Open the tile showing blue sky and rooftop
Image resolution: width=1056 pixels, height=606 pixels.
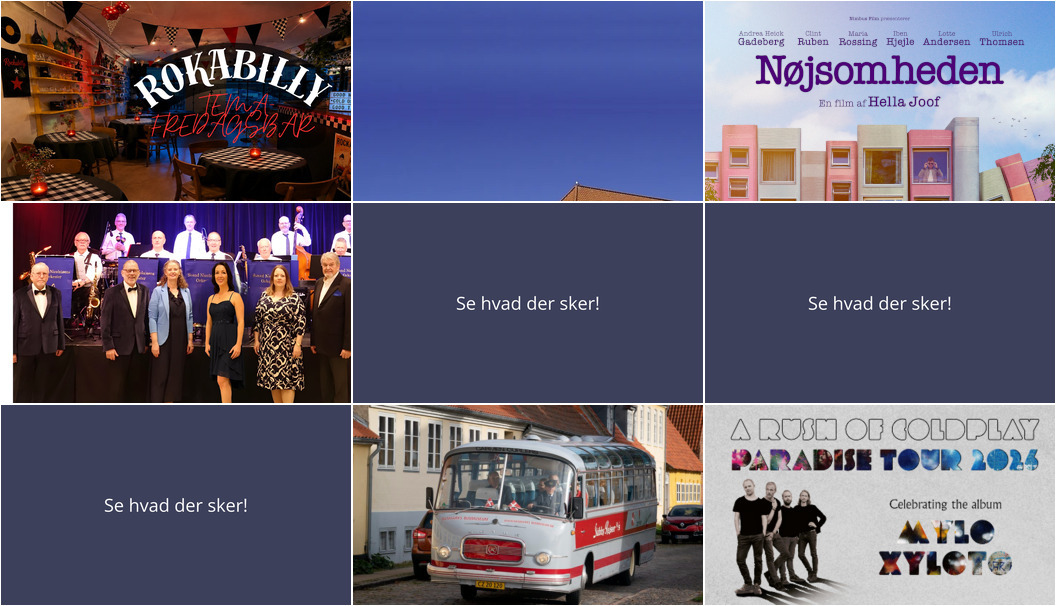pyautogui.click(x=528, y=101)
